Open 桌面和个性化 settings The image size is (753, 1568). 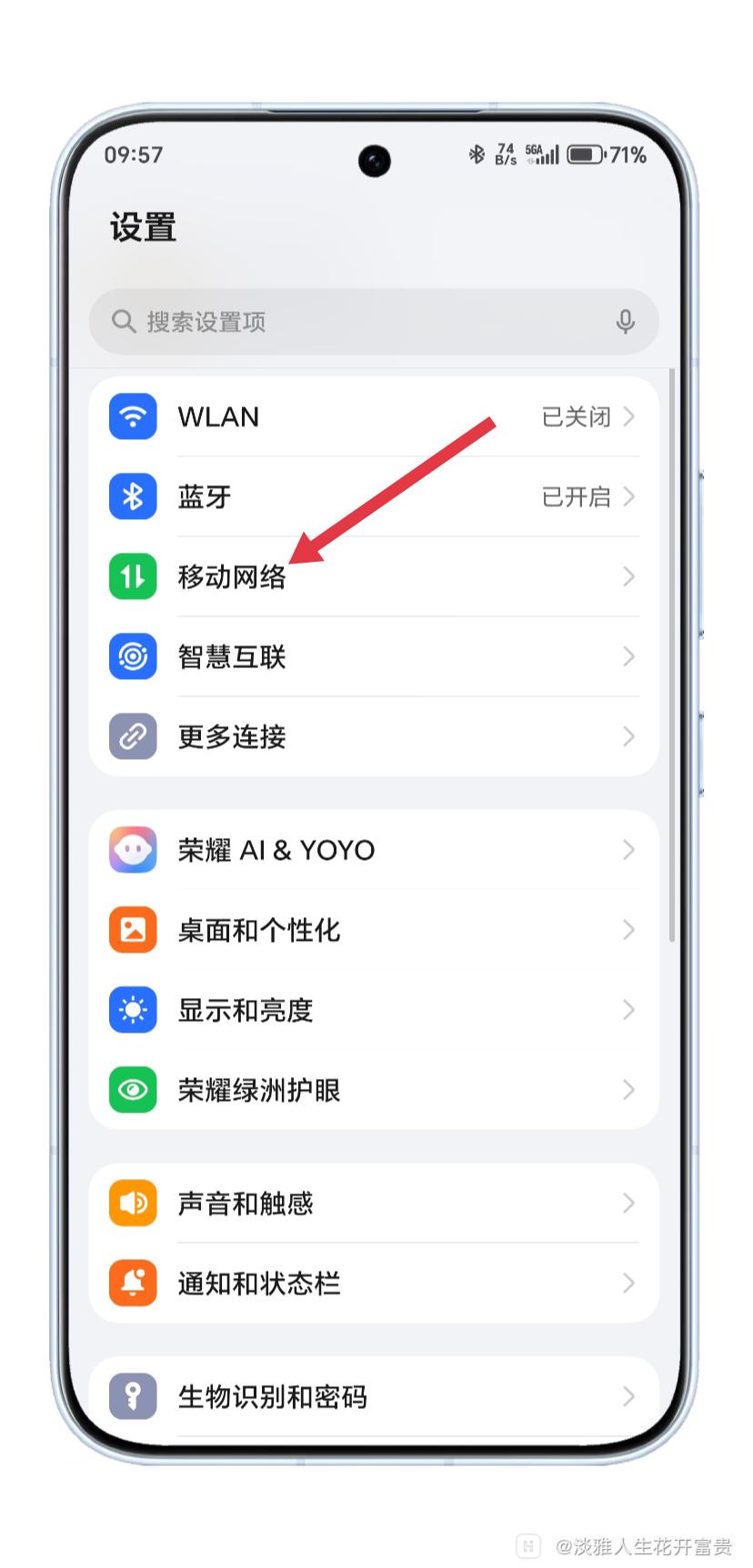click(373, 930)
